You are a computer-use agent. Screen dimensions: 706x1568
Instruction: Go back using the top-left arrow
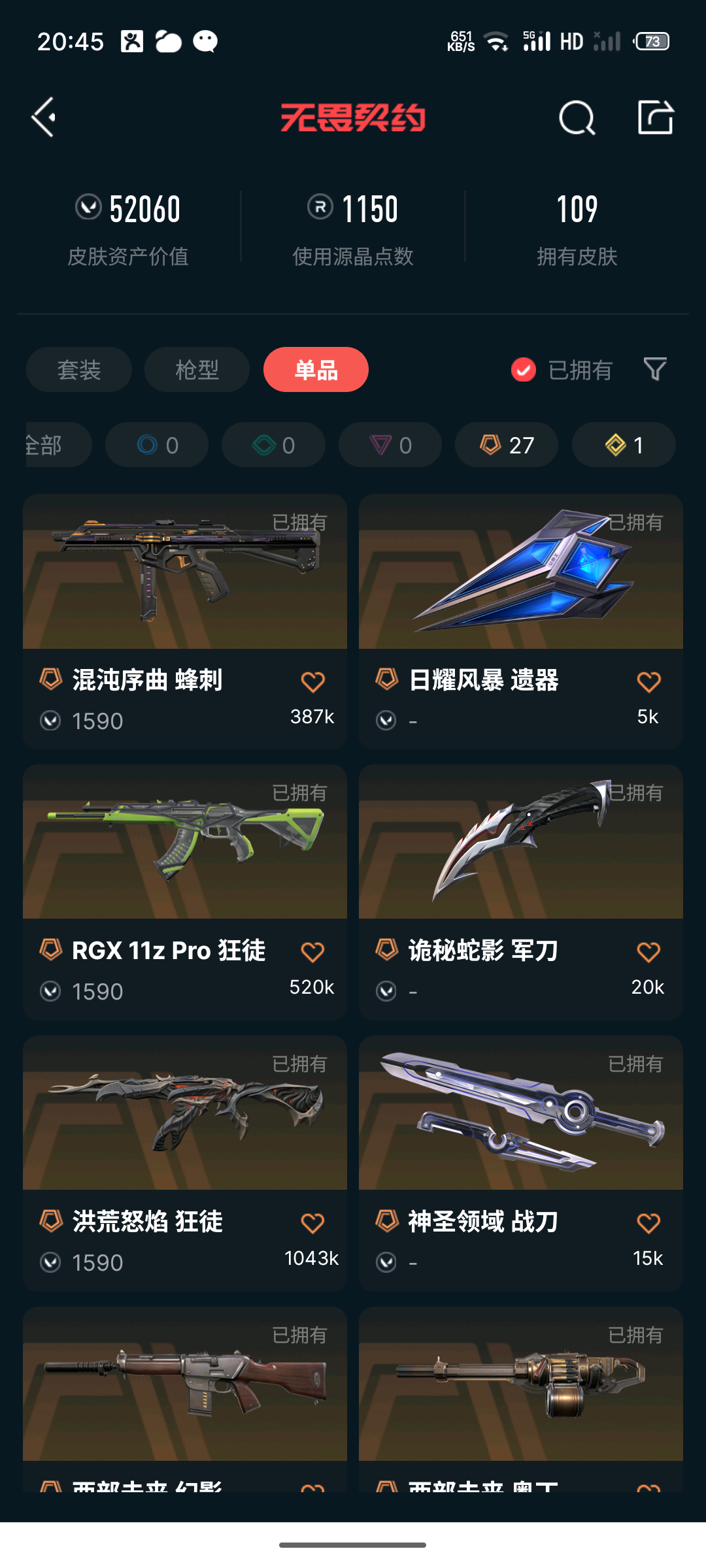[44, 118]
